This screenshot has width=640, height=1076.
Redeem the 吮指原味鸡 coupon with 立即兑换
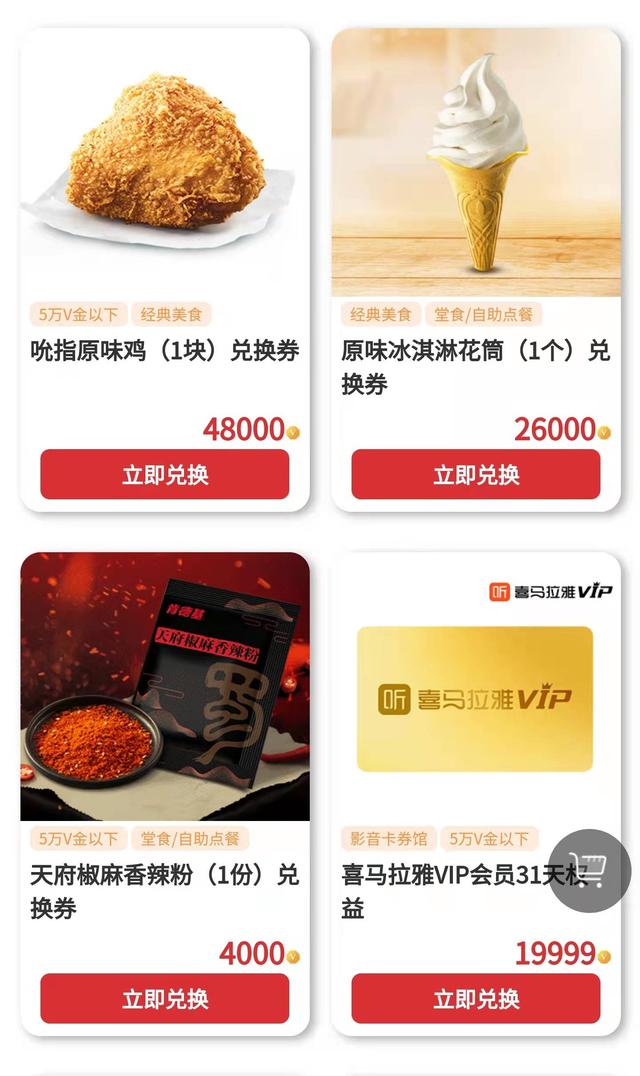tap(165, 474)
